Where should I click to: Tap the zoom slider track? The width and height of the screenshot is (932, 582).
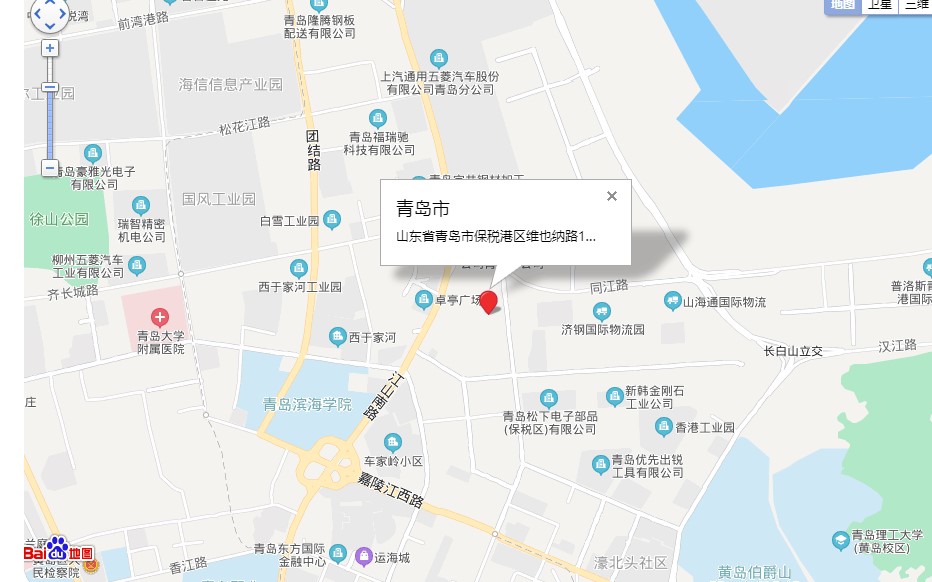(50, 120)
